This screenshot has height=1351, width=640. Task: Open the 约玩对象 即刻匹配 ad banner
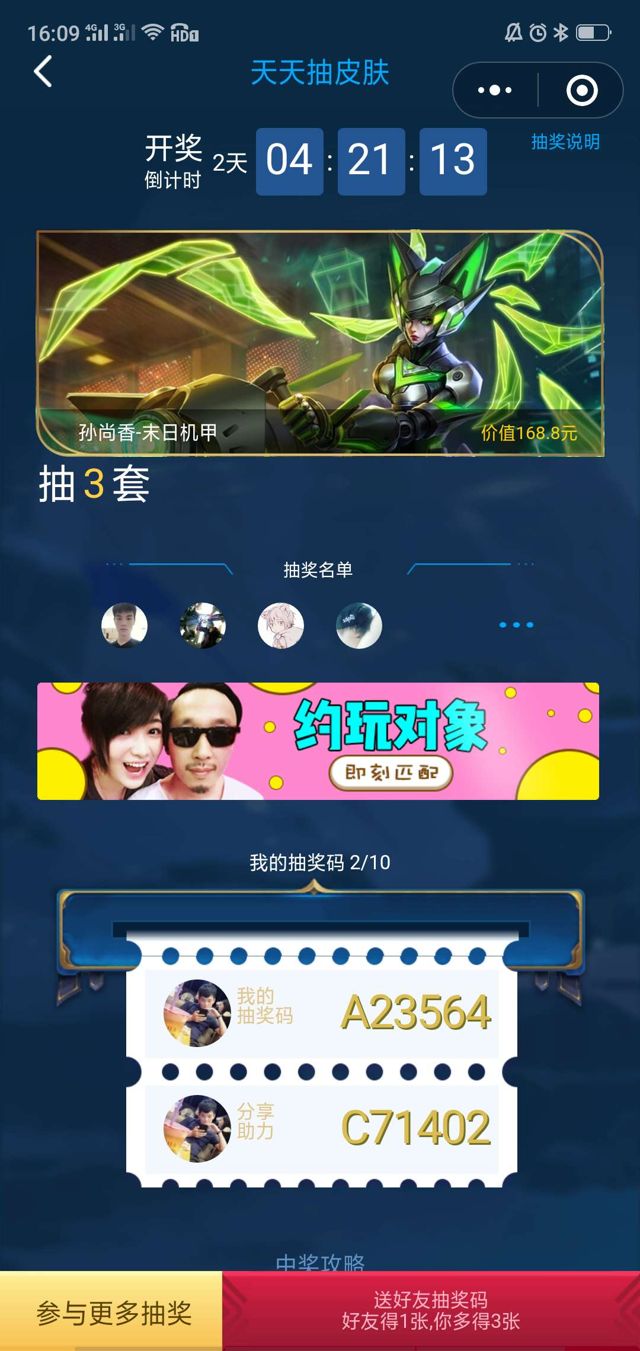point(318,741)
